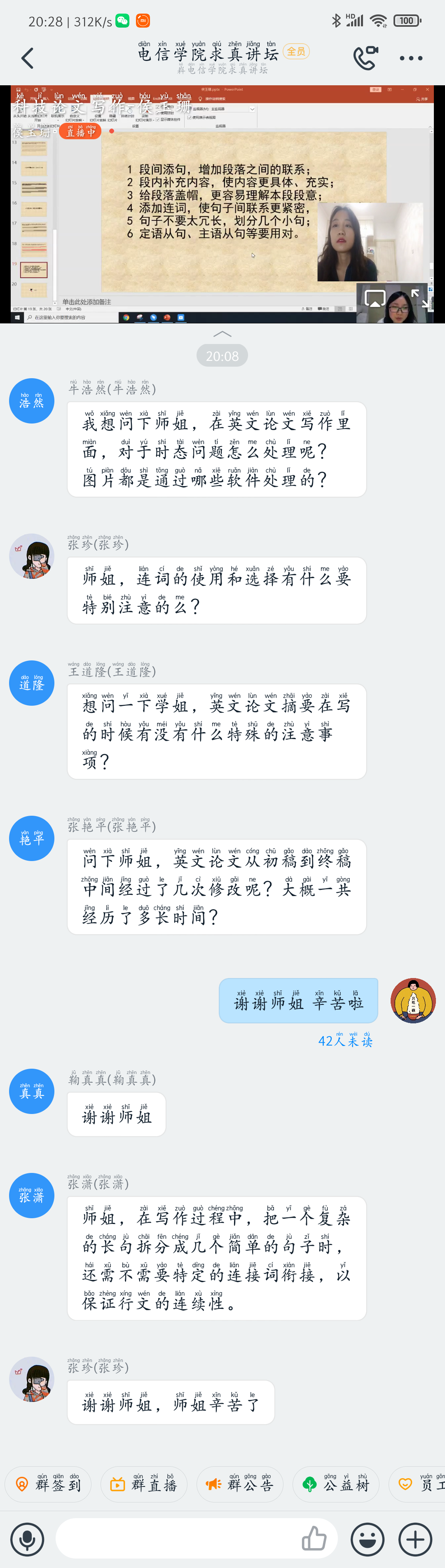Cast the live stream to a screen
The height and width of the screenshot is (1568, 445).
pos(375,298)
